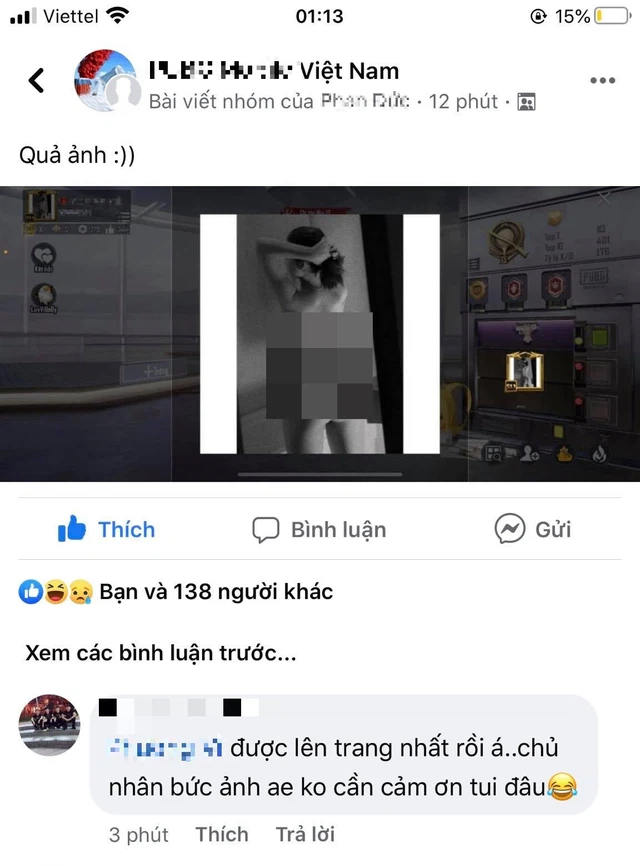Go back with the arrow icon
This screenshot has width=640, height=867.
(x=36, y=80)
